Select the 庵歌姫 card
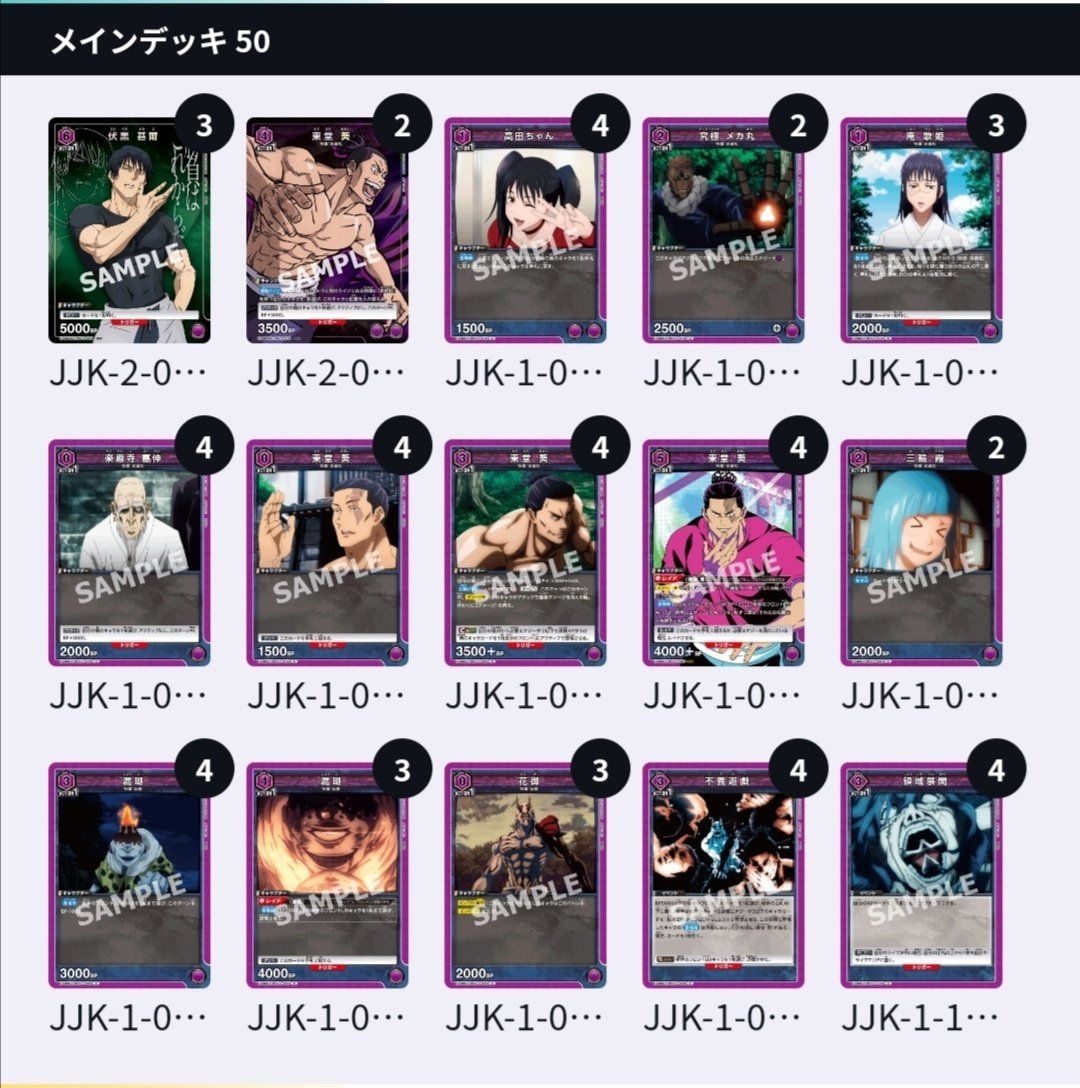 [x=921, y=231]
